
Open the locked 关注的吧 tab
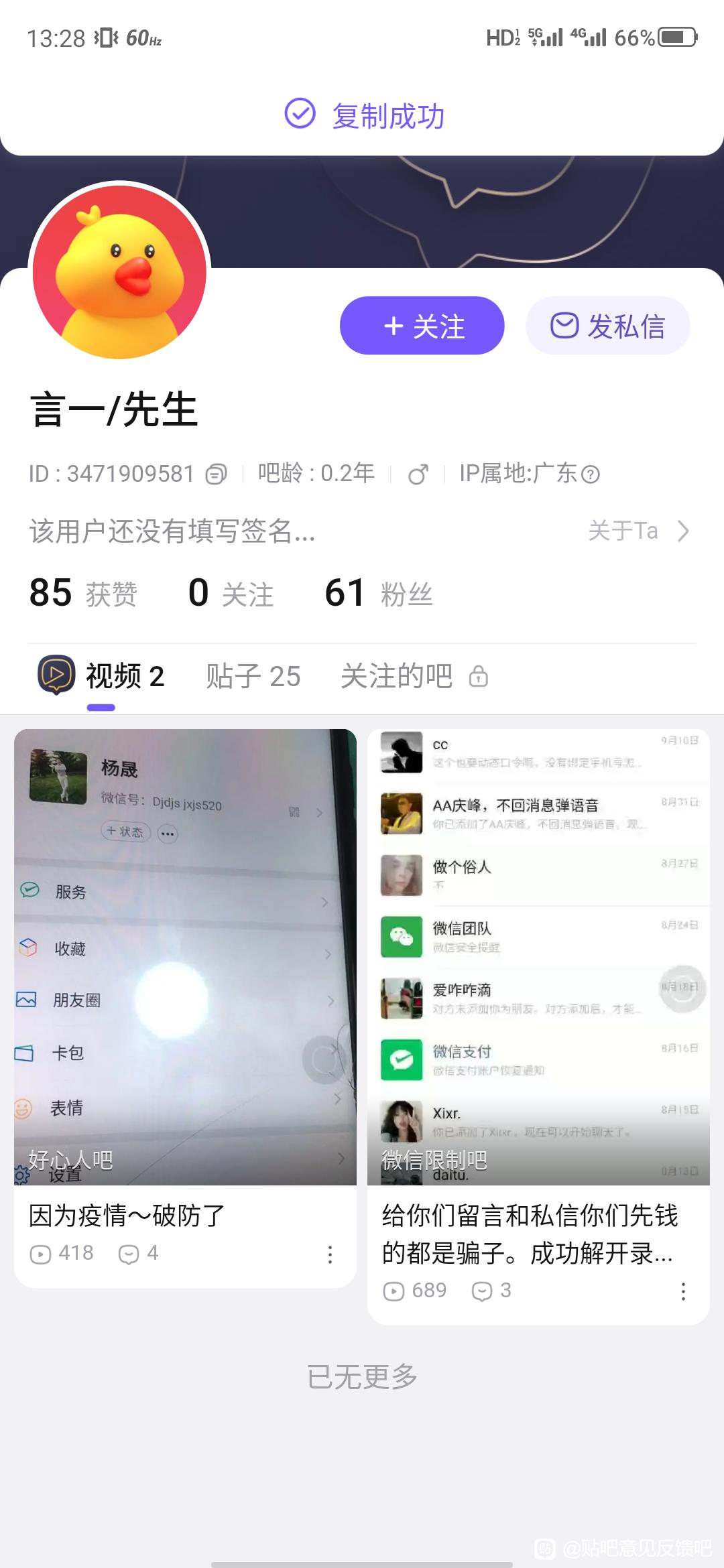pyautogui.click(x=413, y=676)
